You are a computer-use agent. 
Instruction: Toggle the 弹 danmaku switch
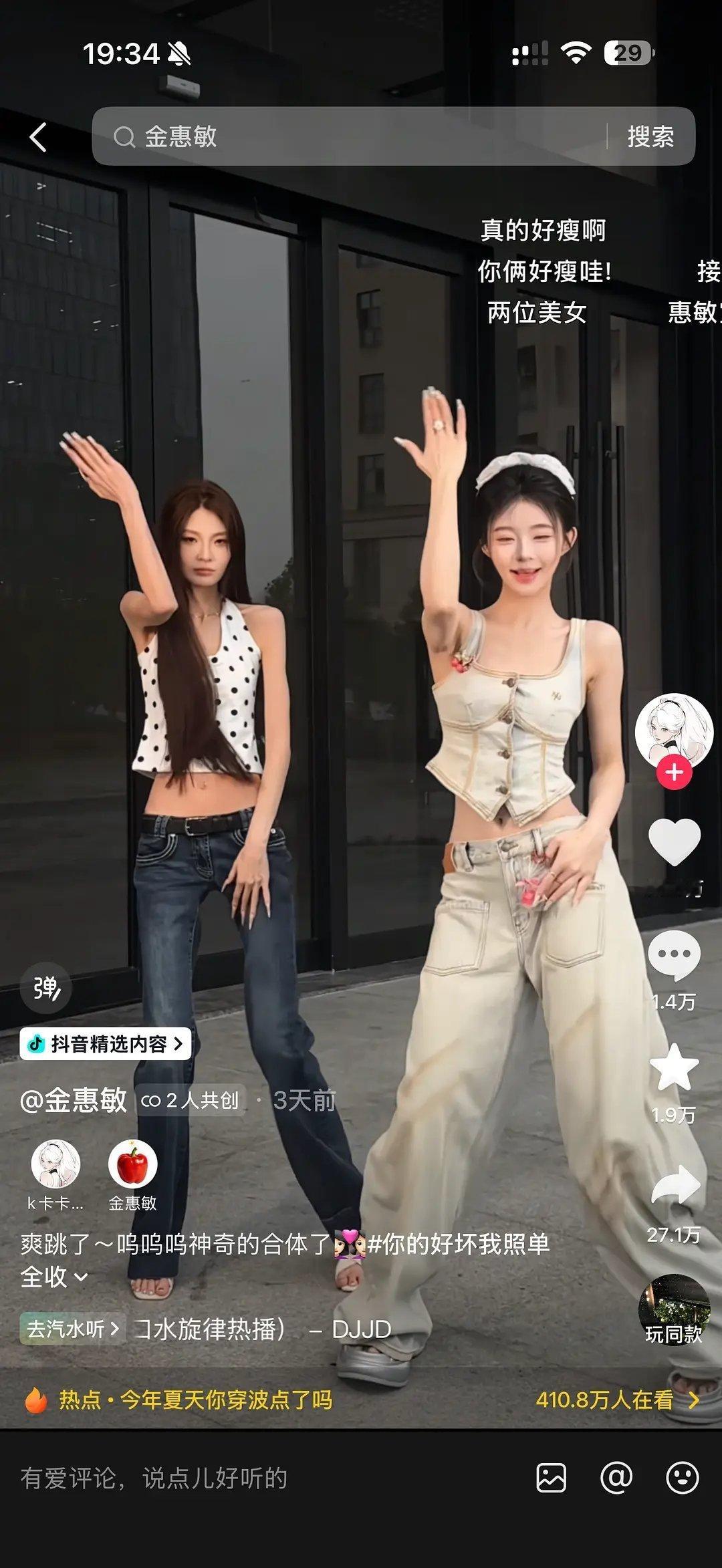click(x=45, y=991)
